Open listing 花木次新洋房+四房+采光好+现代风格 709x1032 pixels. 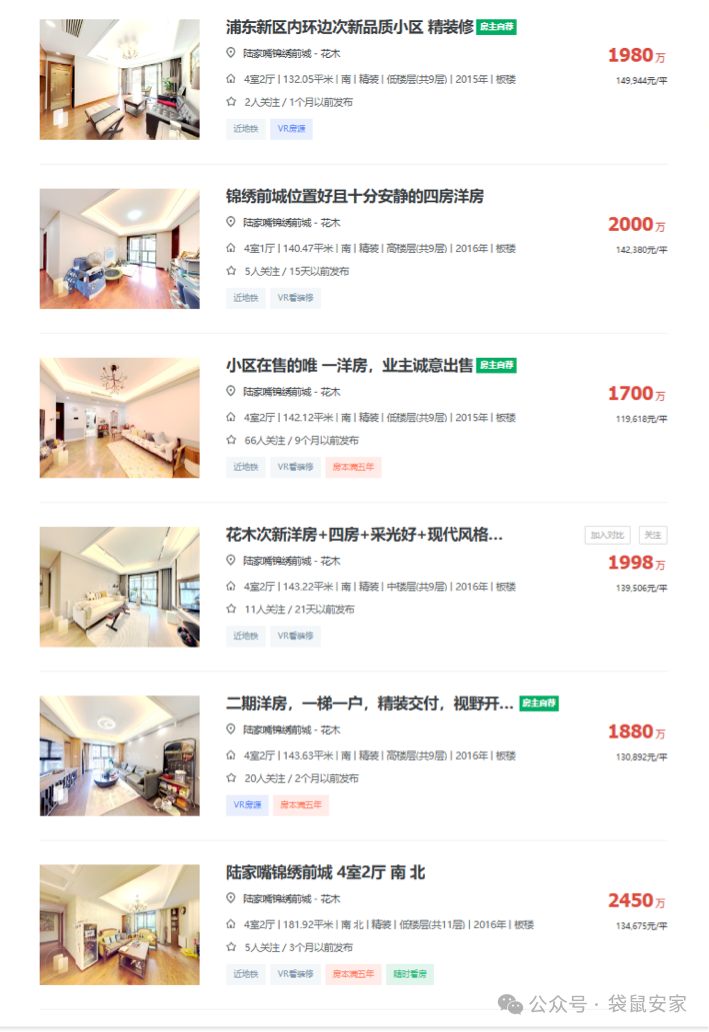click(364, 534)
